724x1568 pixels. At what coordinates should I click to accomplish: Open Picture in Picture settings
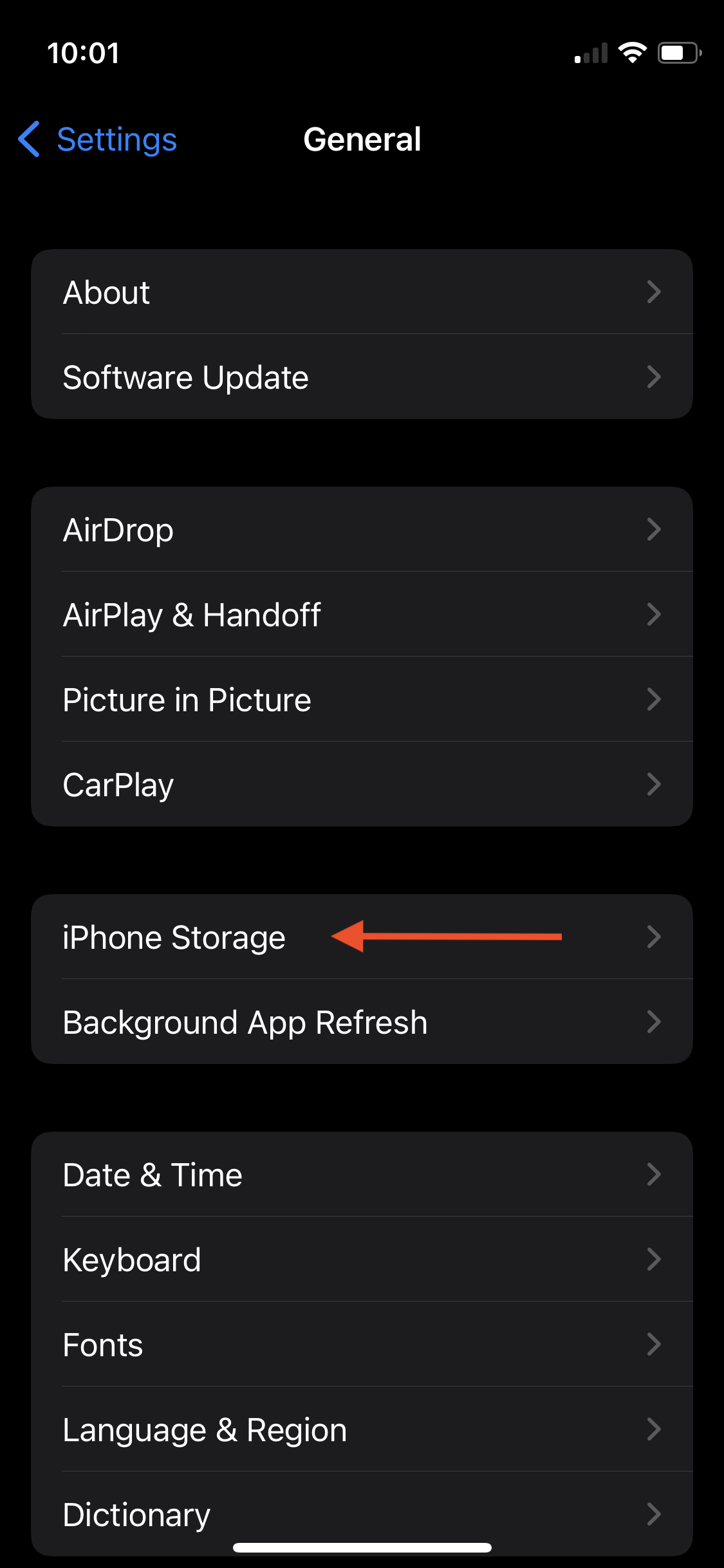[x=362, y=699]
